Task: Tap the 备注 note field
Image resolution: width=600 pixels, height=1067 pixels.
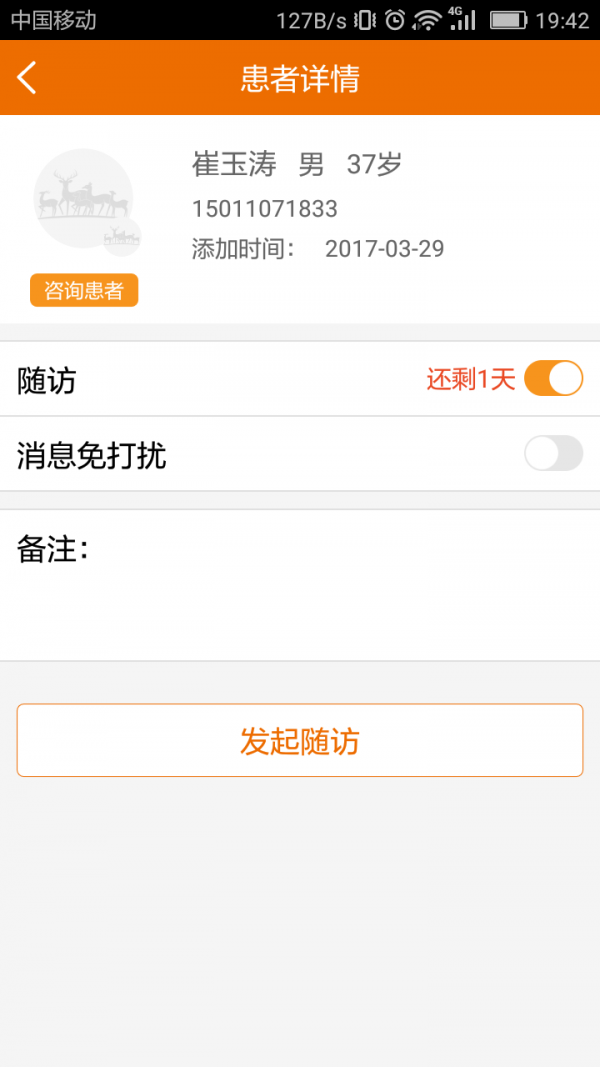Action: click(x=300, y=585)
